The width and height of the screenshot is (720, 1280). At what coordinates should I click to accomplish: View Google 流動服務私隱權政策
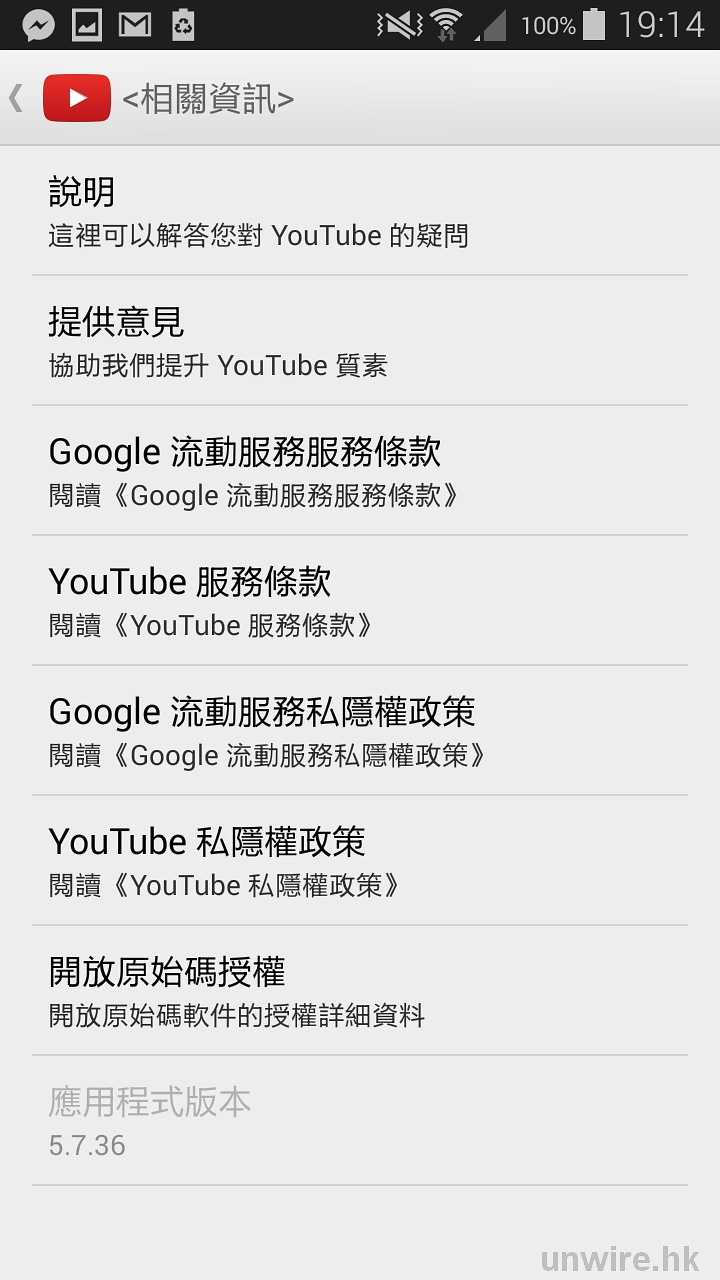pyautogui.click(x=359, y=731)
